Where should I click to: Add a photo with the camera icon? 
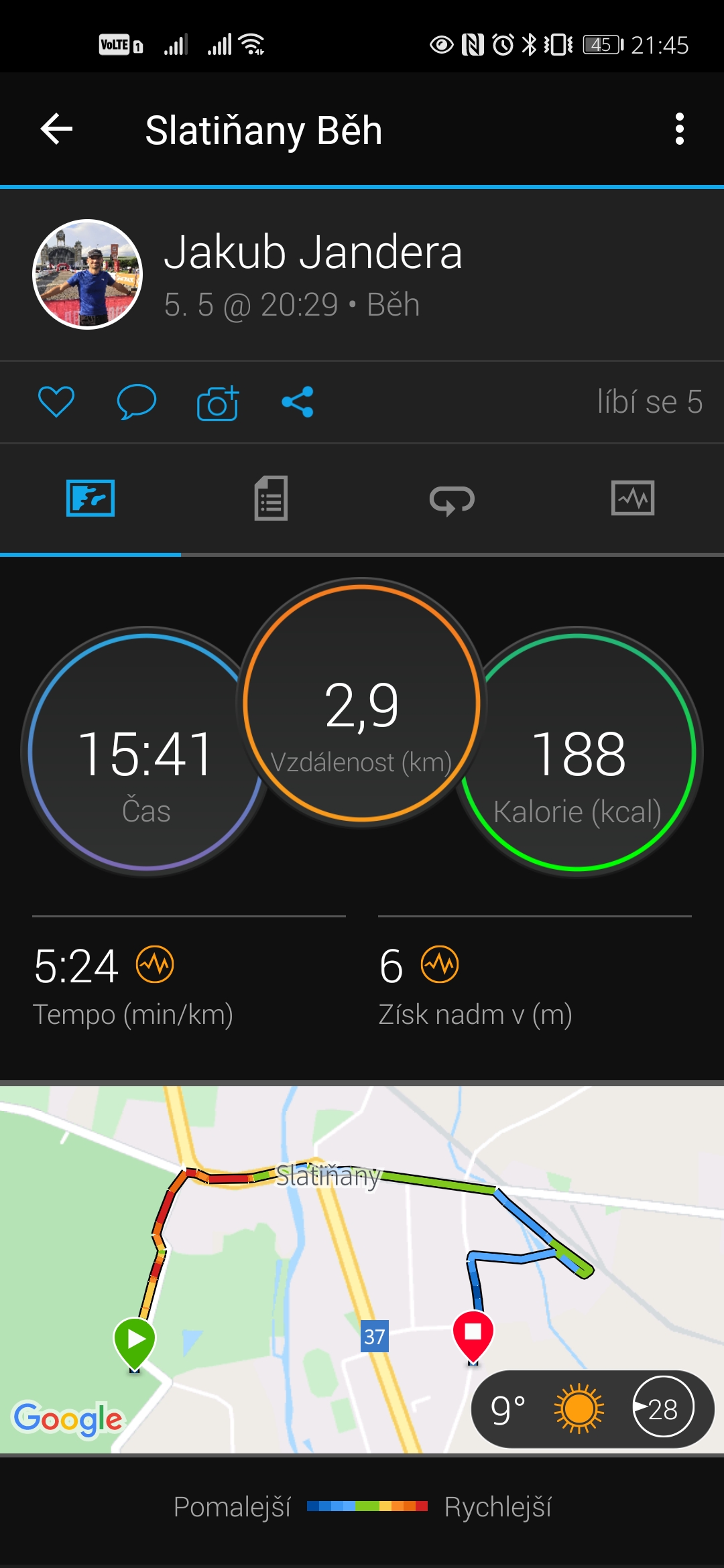click(218, 403)
